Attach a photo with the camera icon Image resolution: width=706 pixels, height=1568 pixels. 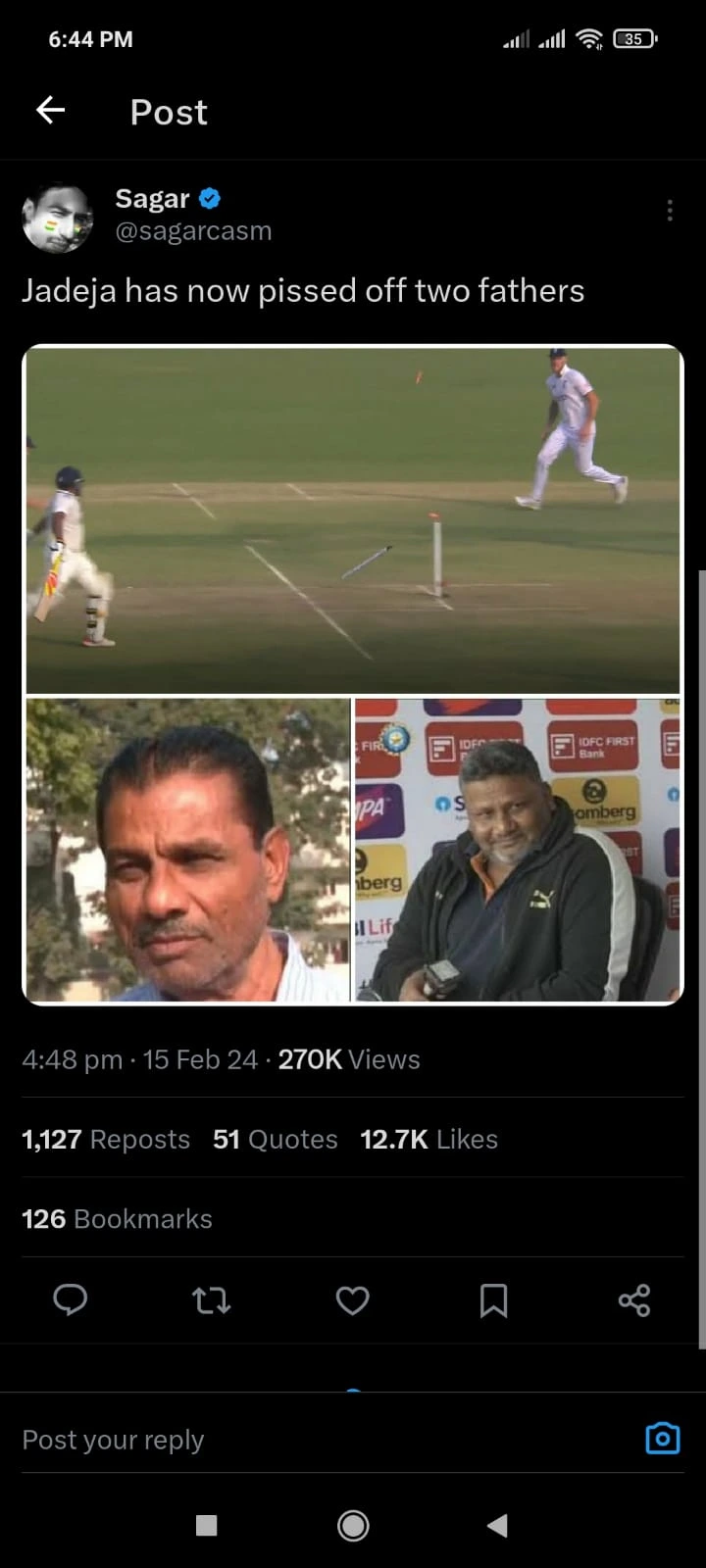[x=663, y=1439]
